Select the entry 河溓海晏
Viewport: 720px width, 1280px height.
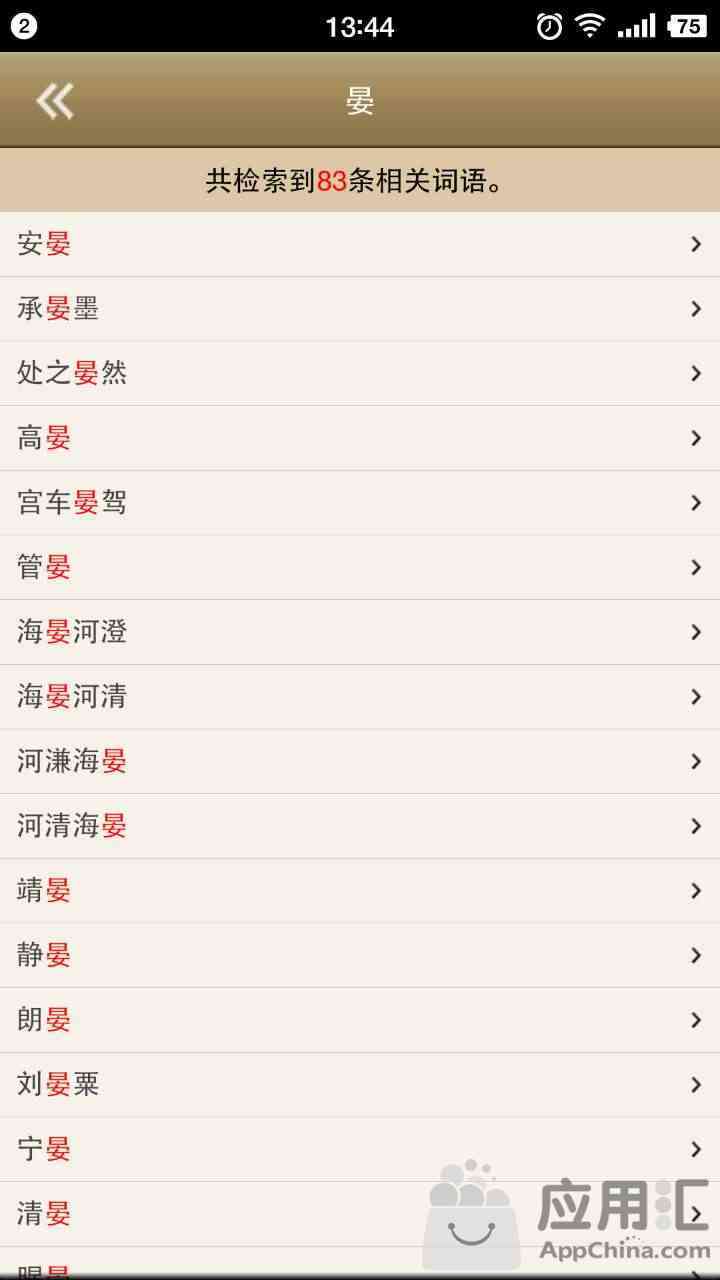point(360,762)
